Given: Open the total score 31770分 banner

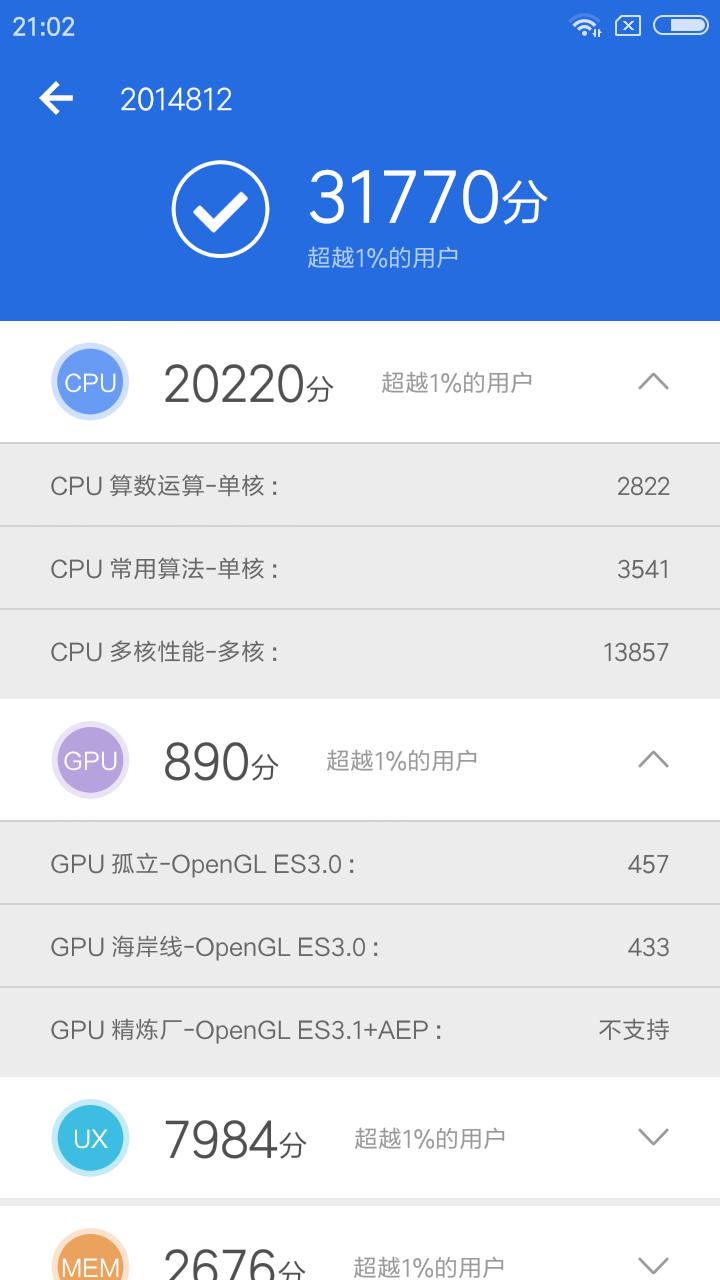Looking at the screenshot, I should 428,197.
